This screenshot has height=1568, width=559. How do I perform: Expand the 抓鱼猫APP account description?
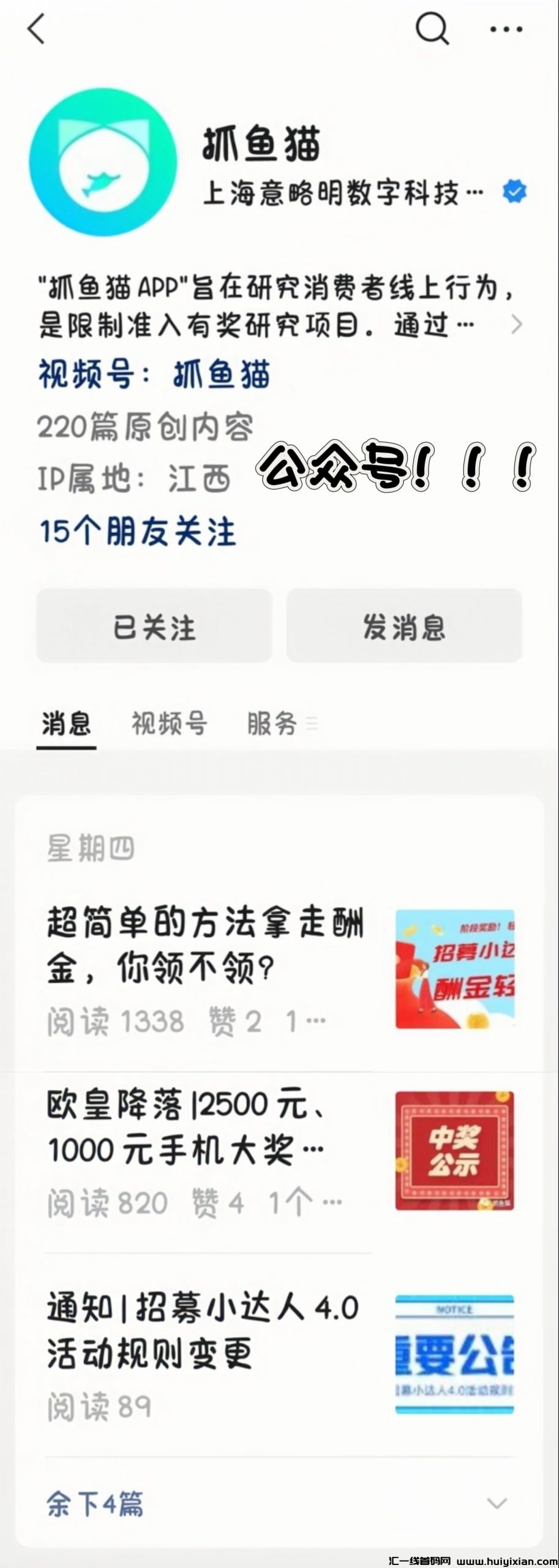click(516, 324)
